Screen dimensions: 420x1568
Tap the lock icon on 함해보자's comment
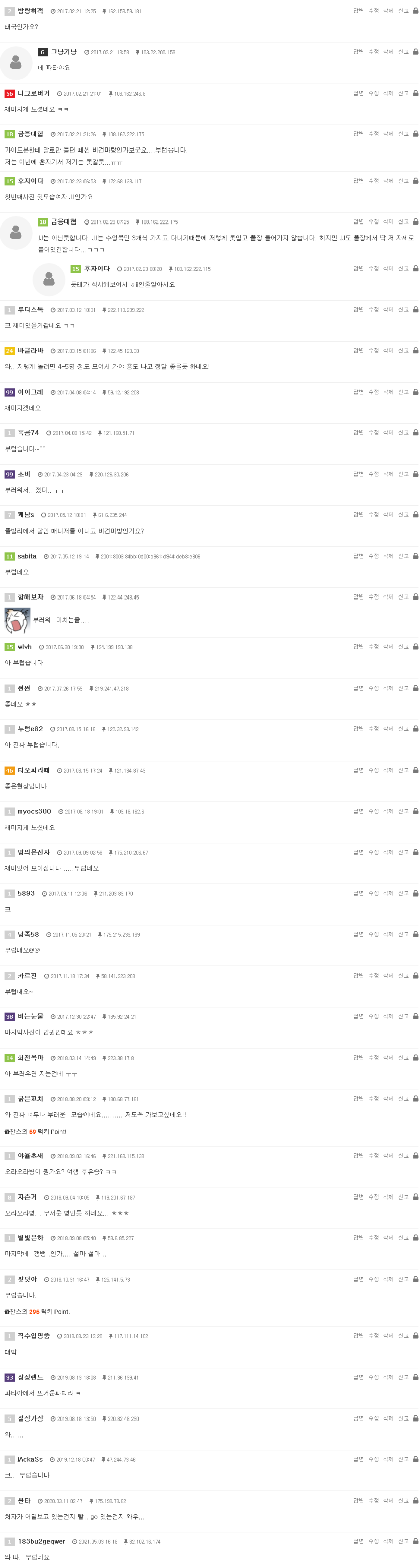pos(416,596)
